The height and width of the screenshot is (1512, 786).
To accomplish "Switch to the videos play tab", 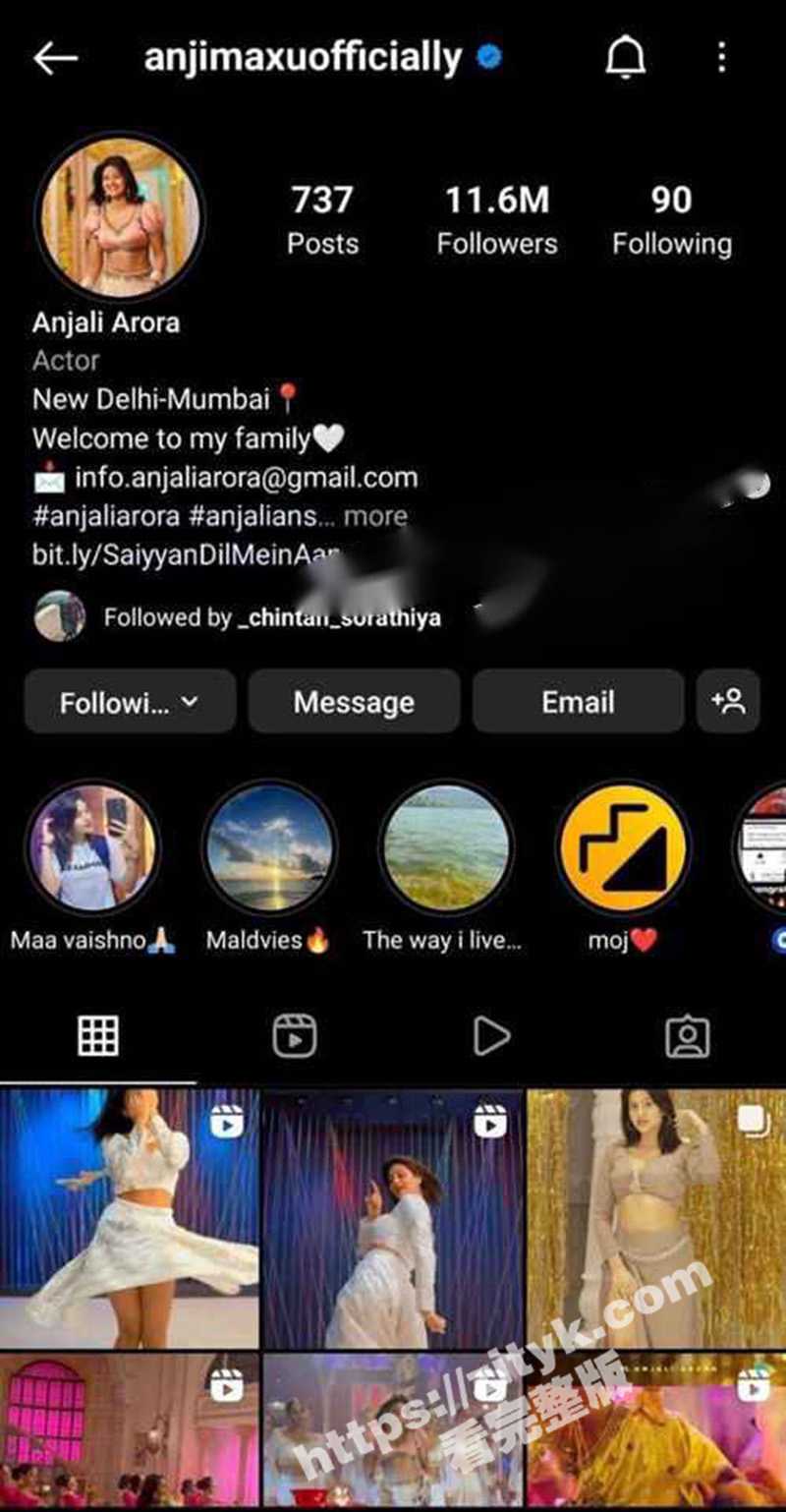I will pos(490,1036).
